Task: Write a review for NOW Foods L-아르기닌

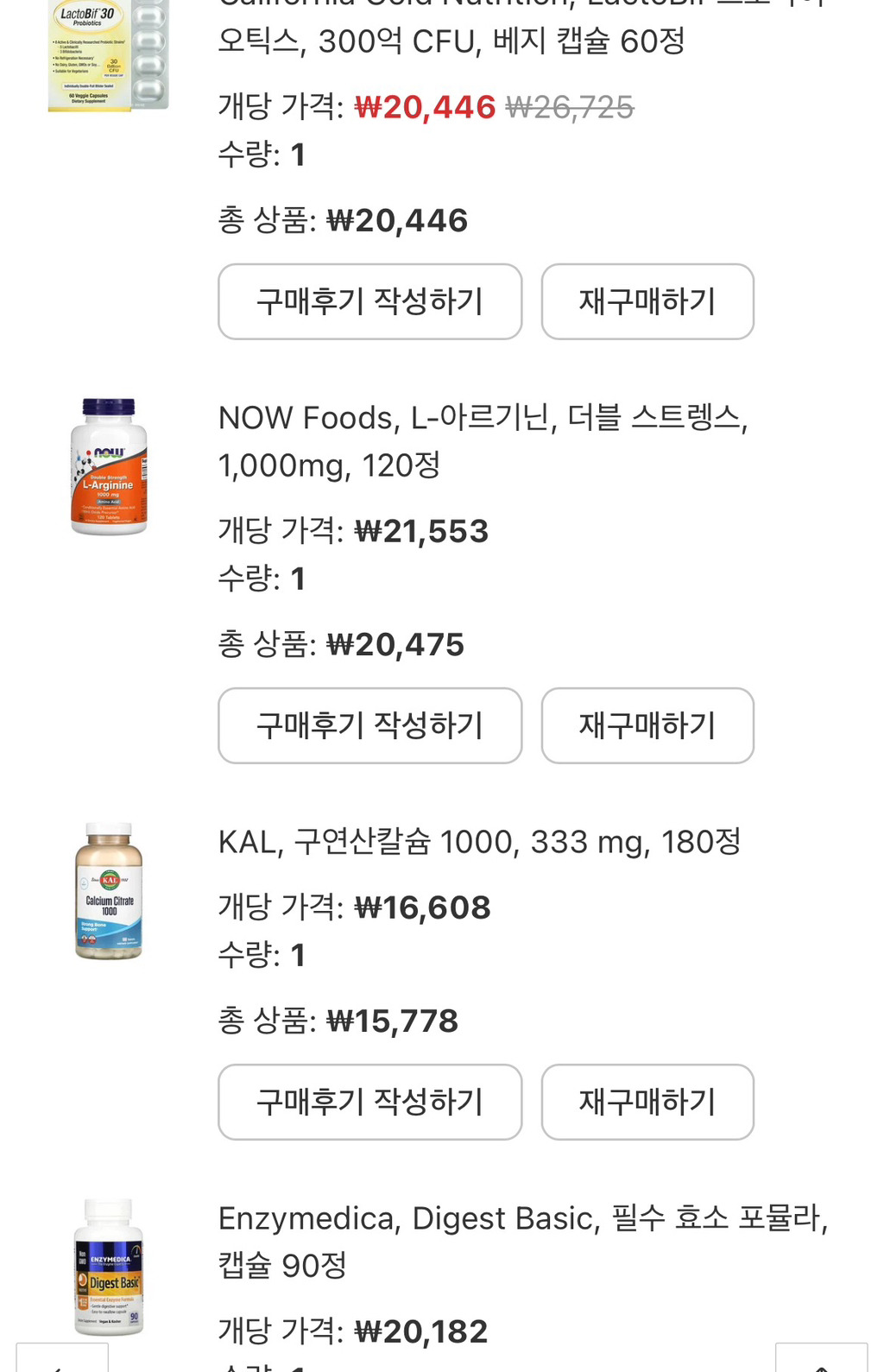Action: click(x=369, y=725)
